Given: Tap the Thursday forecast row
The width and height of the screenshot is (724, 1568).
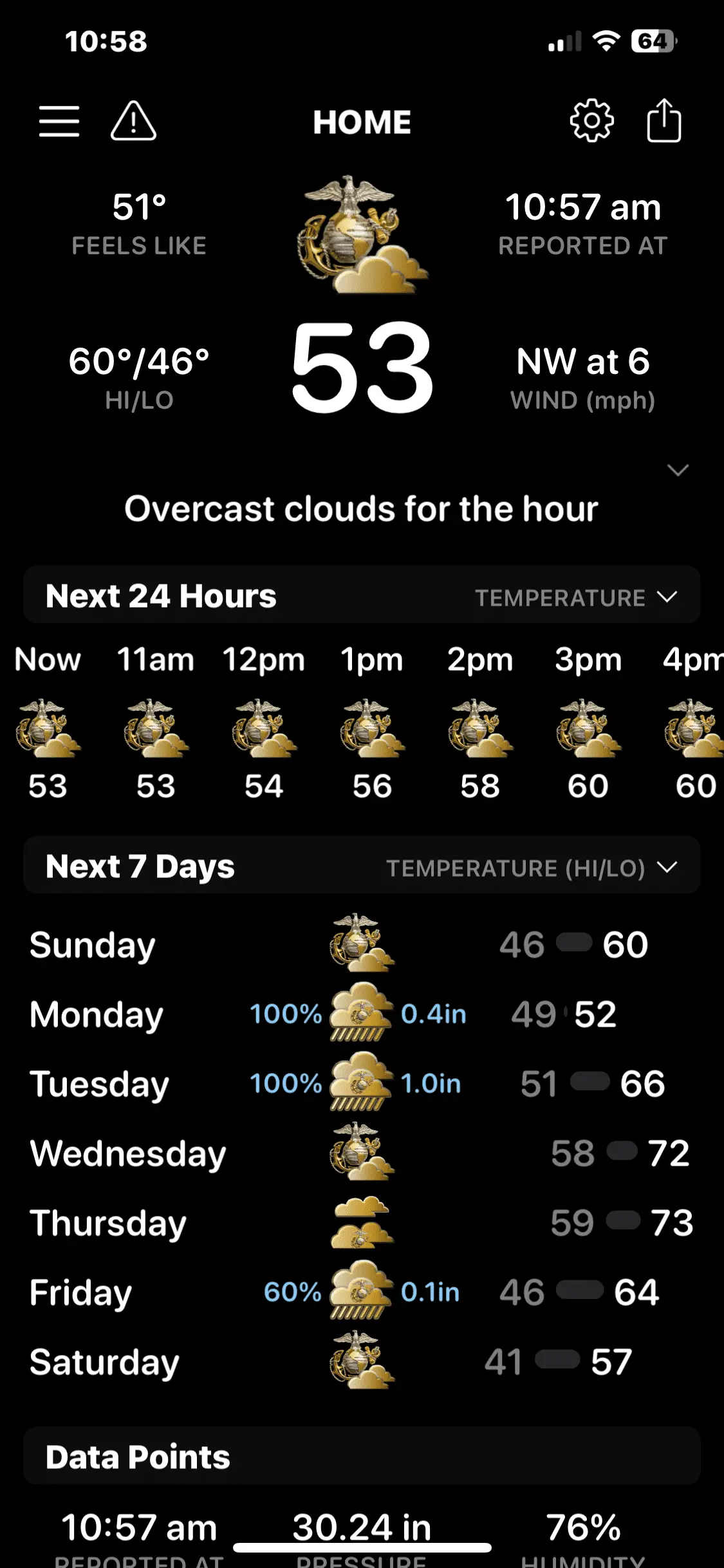Looking at the screenshot, I should tap(362, 1223).
